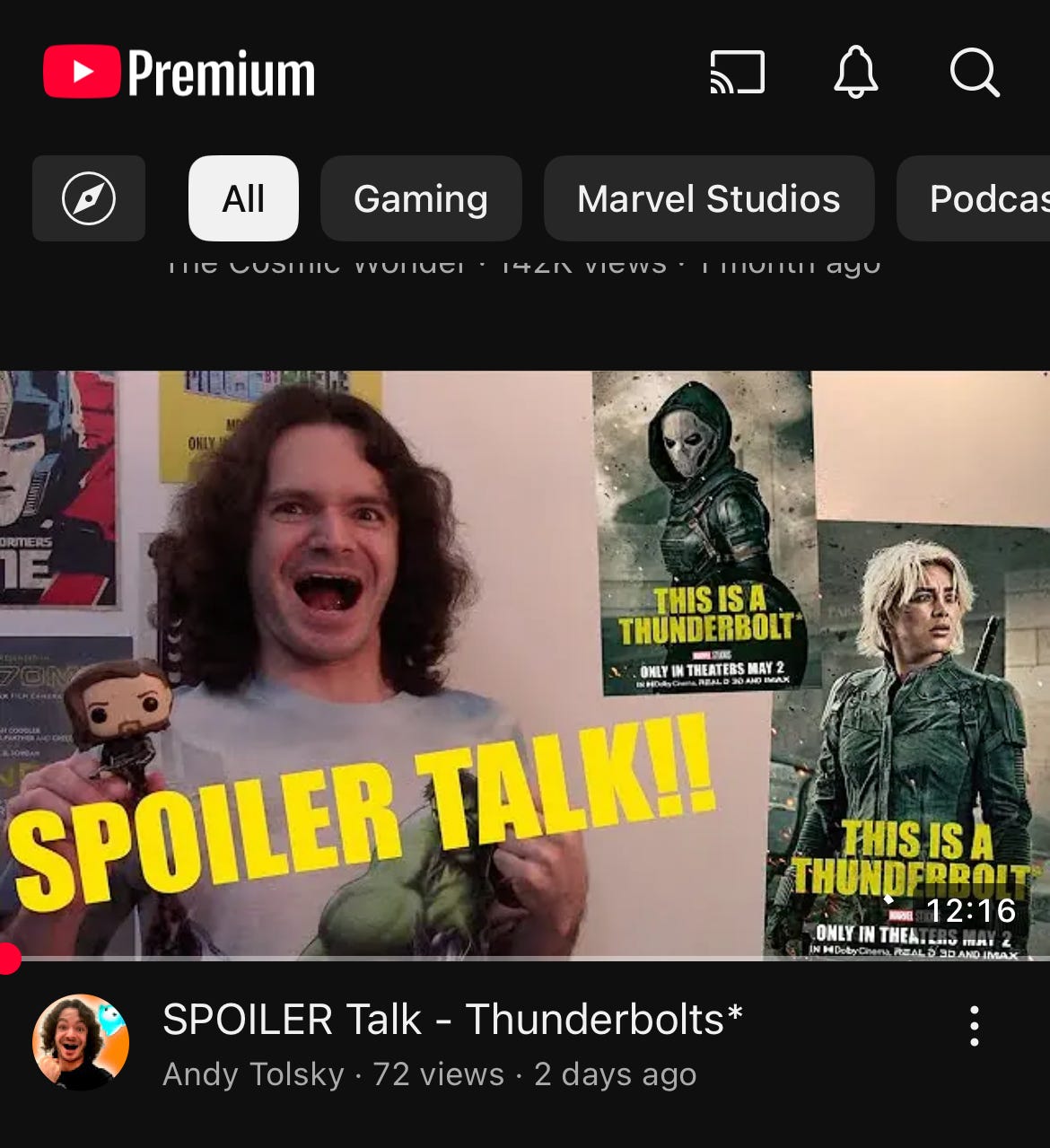Open the Explore compass chip
The height and width of the screenshot is (1148, 1050).
pos(89,198)
